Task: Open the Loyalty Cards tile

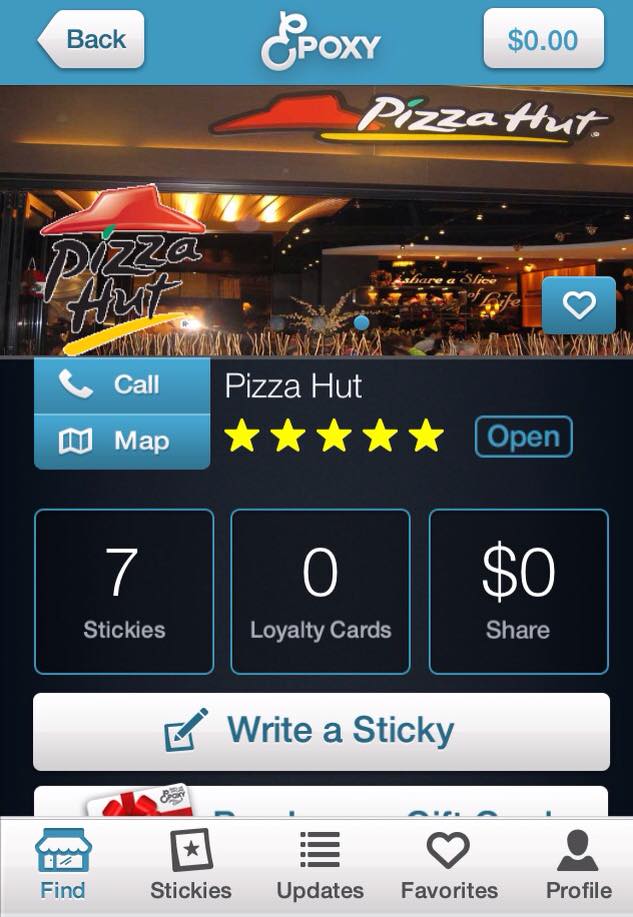Action: tap(320, 591)
